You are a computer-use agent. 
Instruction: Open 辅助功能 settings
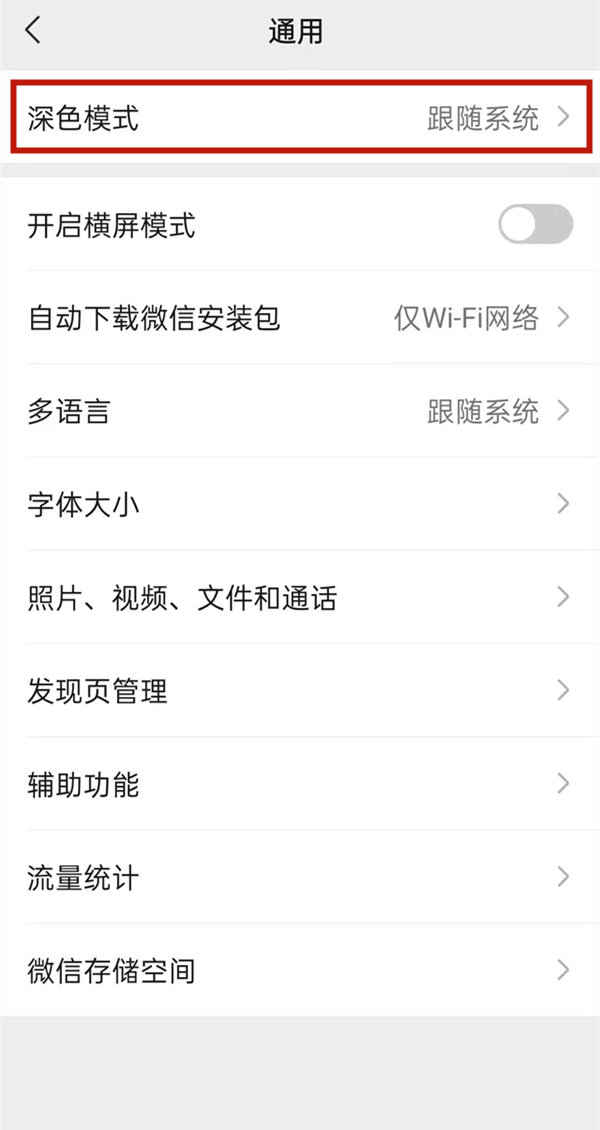(300, 784)
